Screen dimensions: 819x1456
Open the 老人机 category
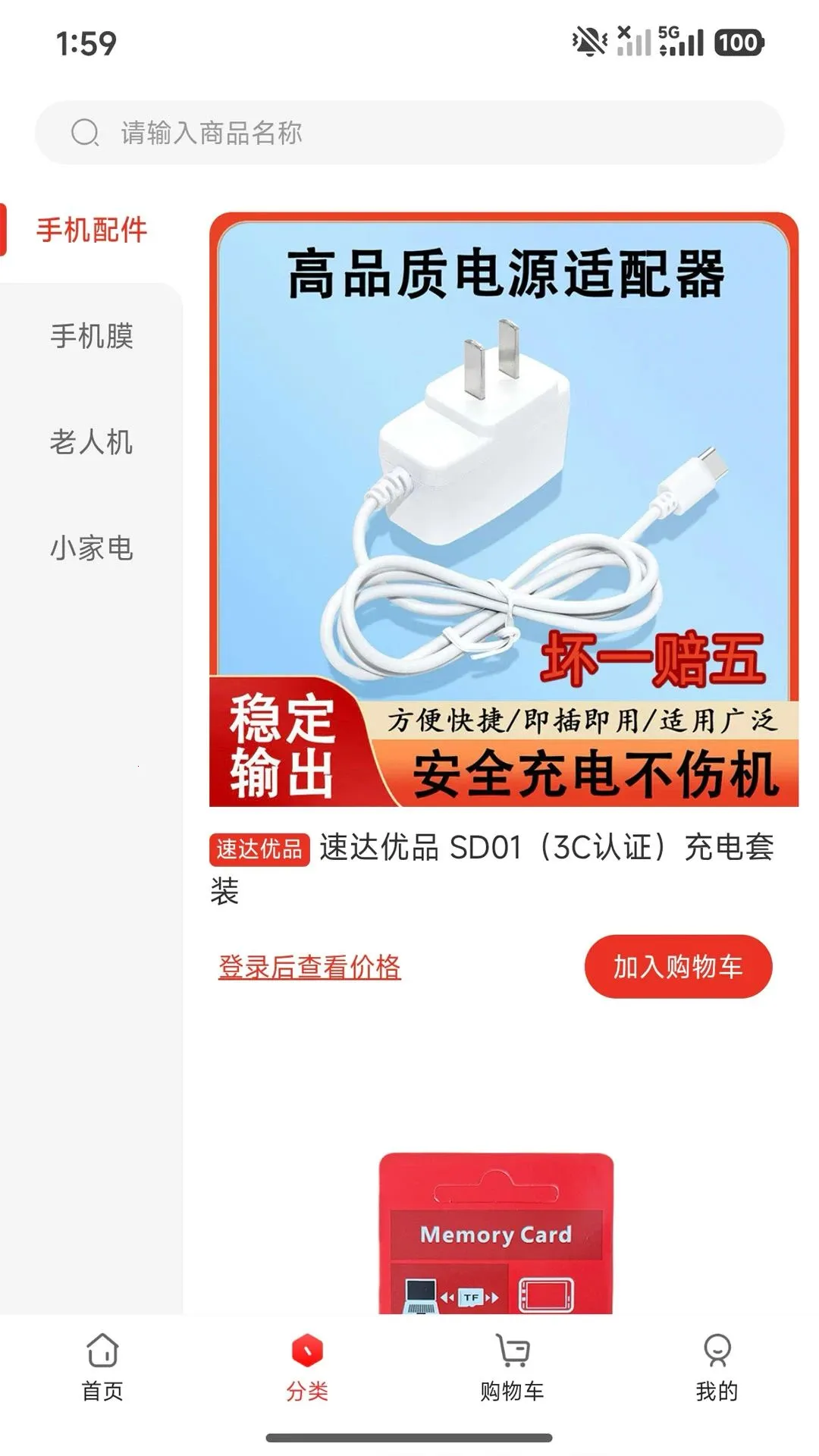point(92,442)
